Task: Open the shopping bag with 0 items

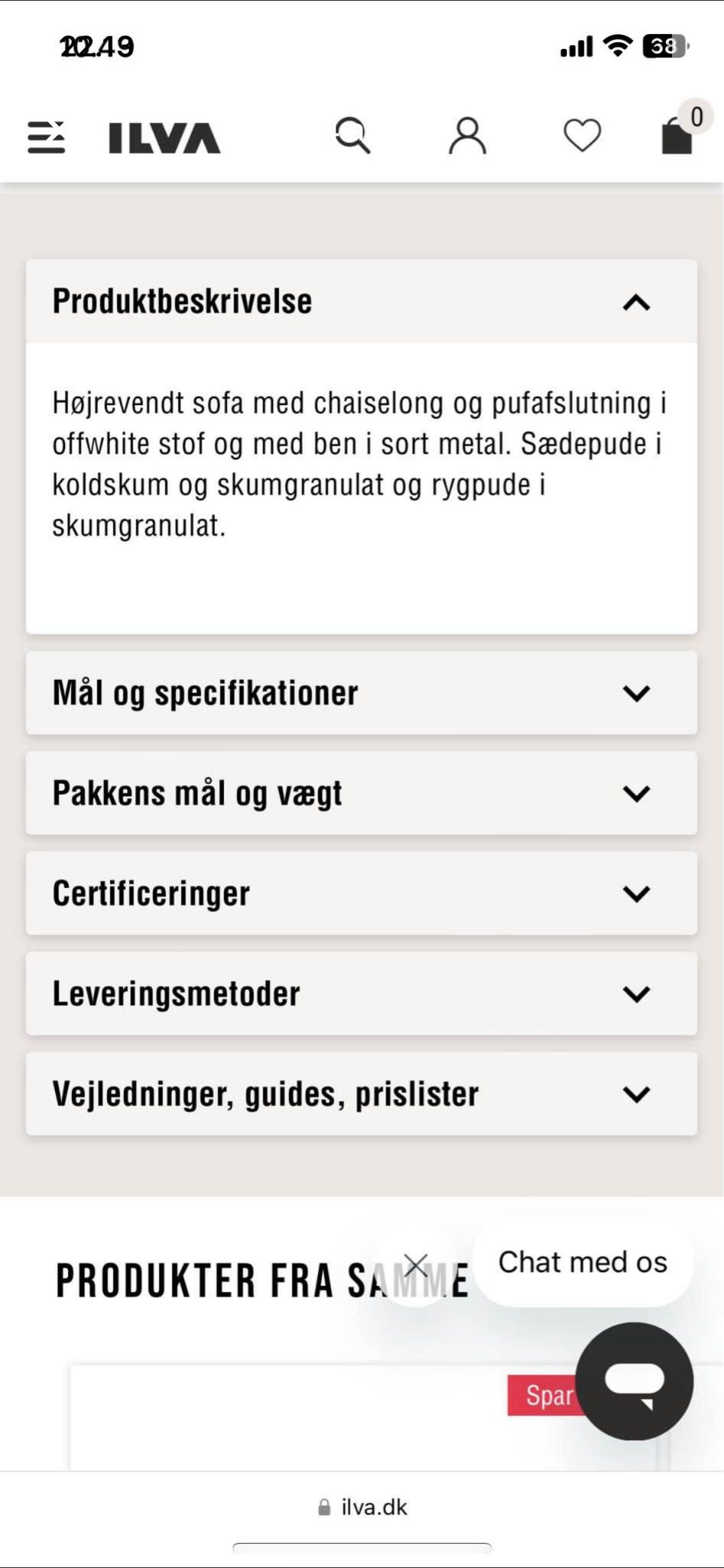Action: click(677, 138)
